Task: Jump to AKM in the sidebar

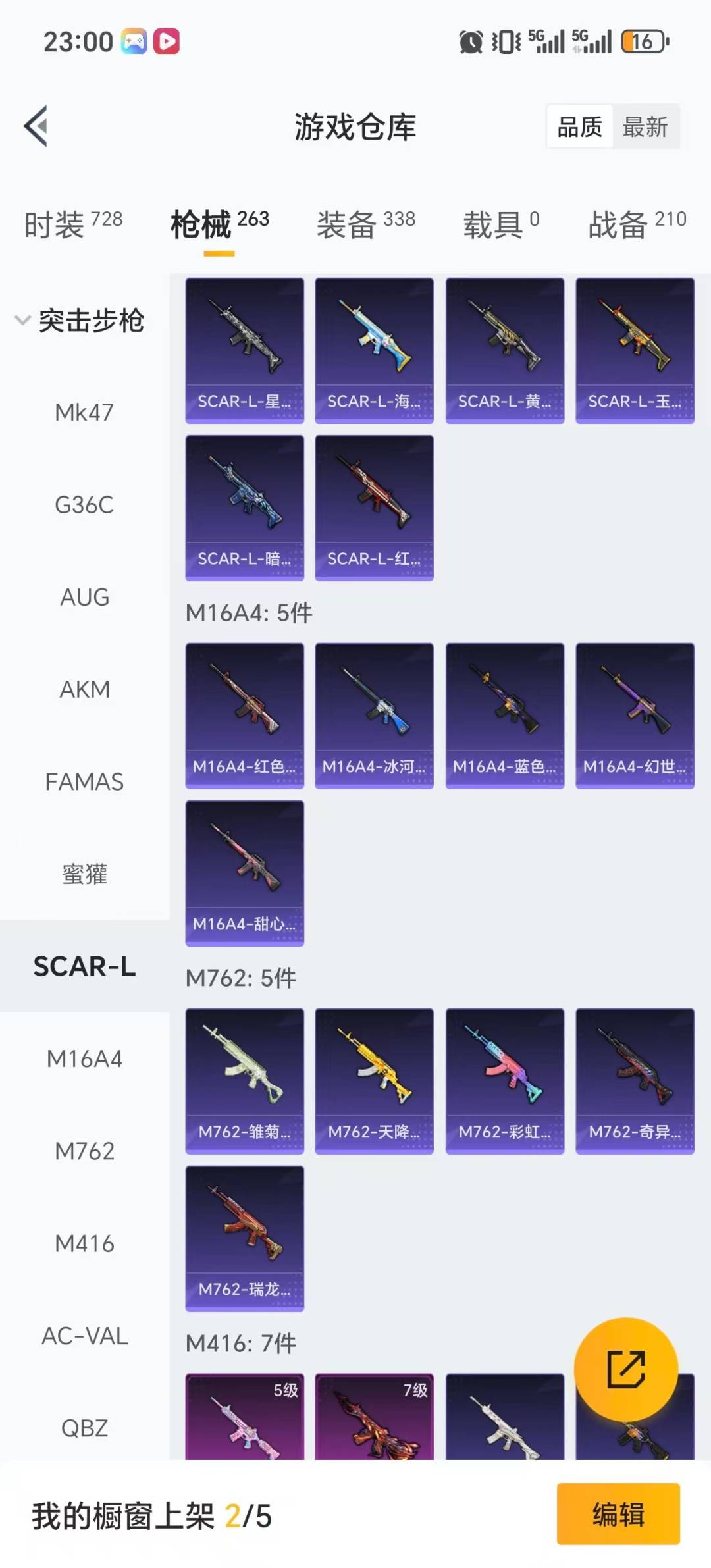Action: coord(84,689)
